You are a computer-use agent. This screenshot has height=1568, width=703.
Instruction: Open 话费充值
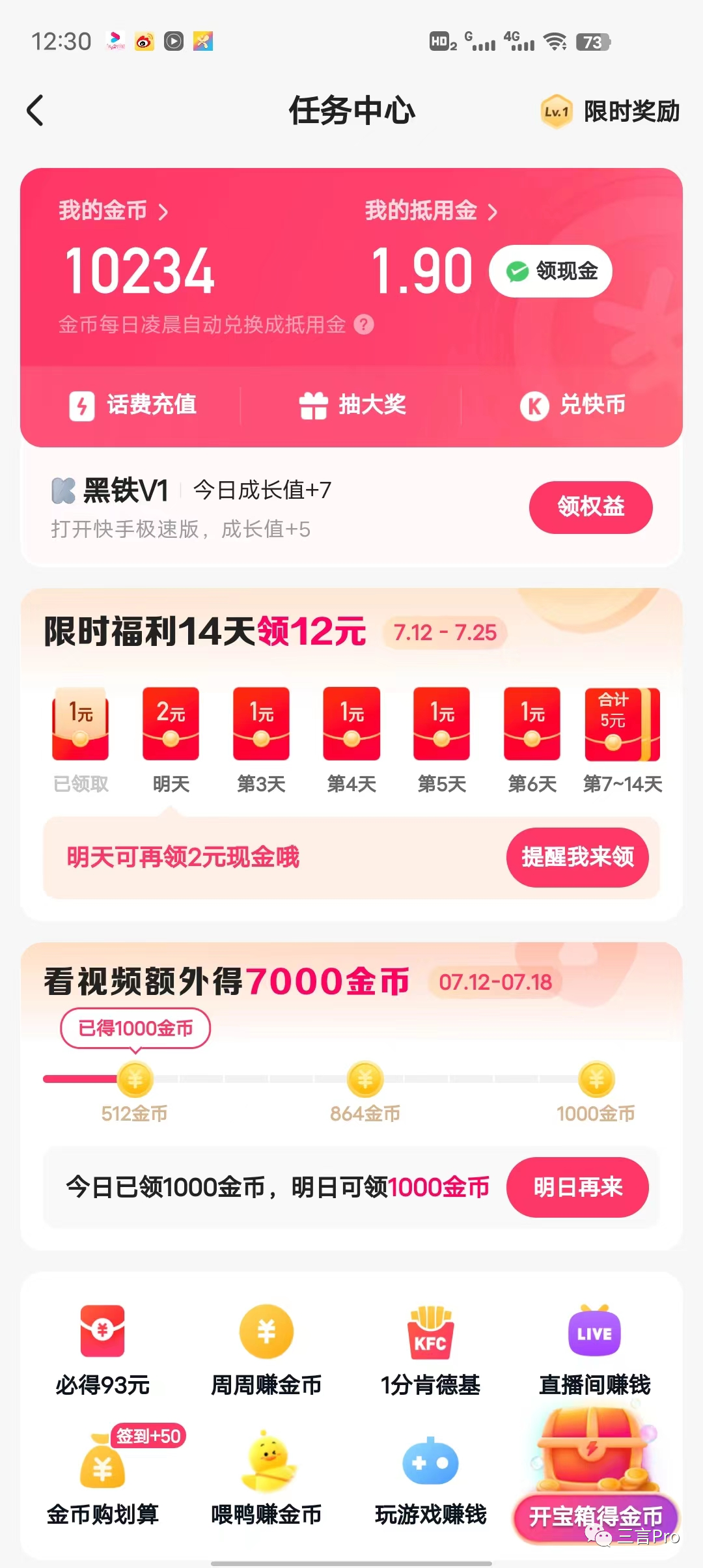[133, 405]
